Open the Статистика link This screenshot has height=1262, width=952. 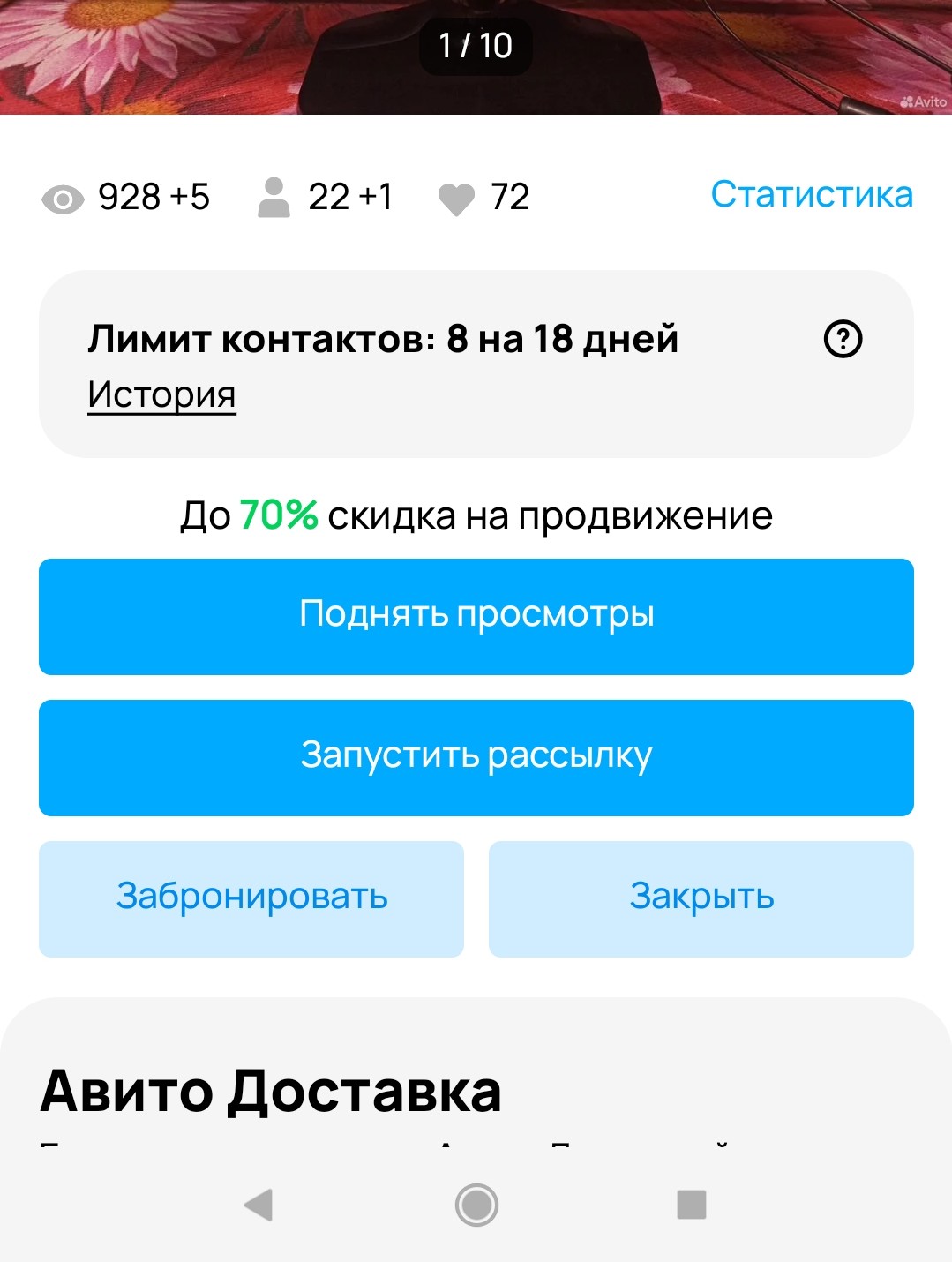click(x=811, y=195)
